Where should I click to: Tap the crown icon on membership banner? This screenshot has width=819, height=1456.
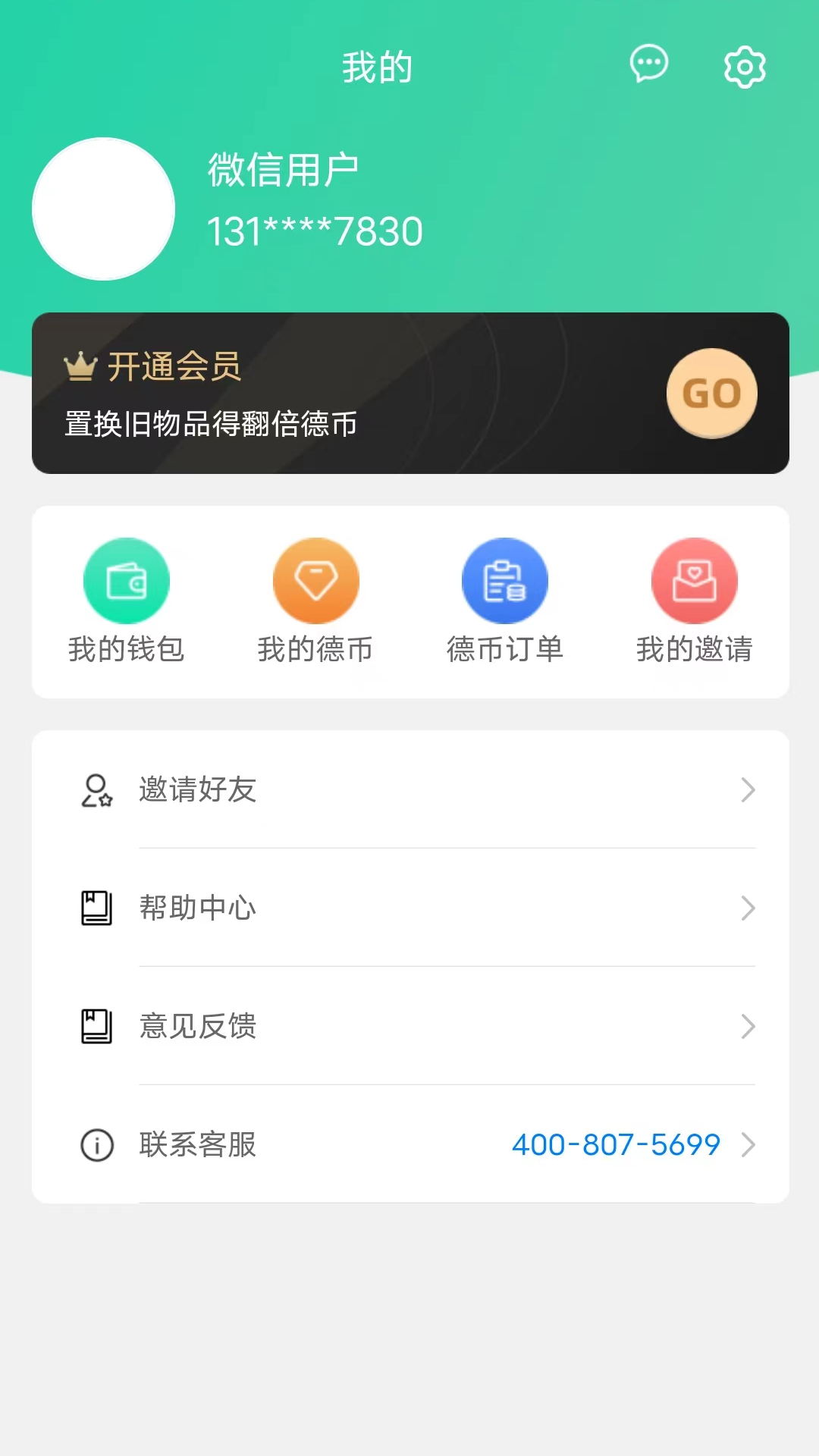click(80, 364)
